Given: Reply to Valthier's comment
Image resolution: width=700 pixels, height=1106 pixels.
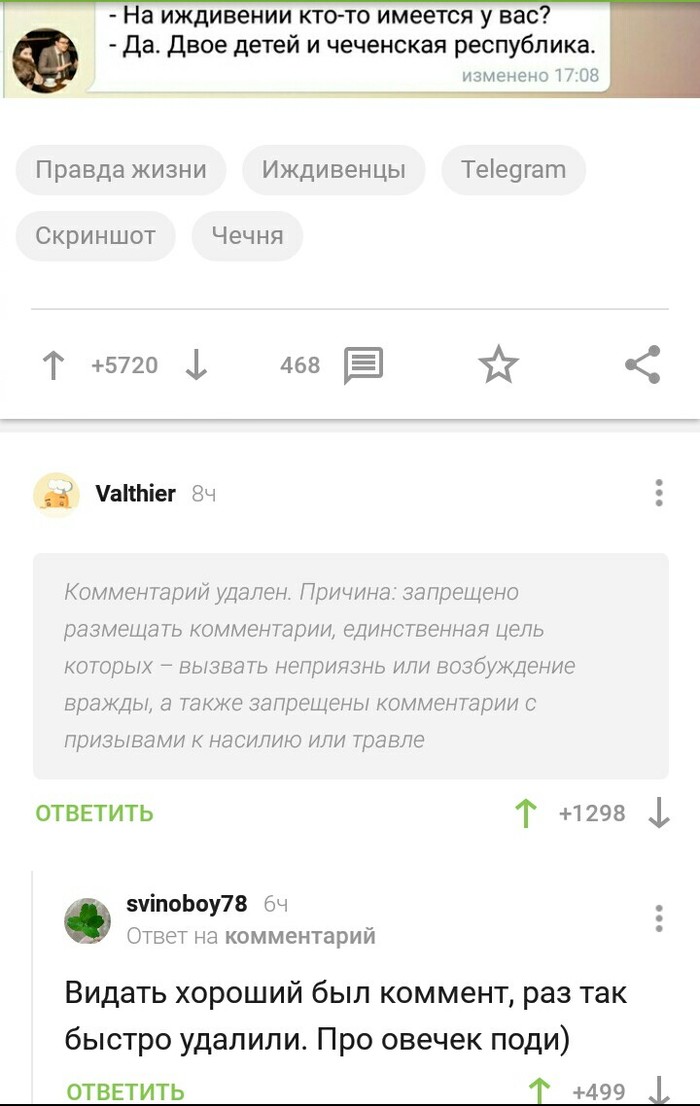Looking at the screenshot, I should tap(94, 813).
